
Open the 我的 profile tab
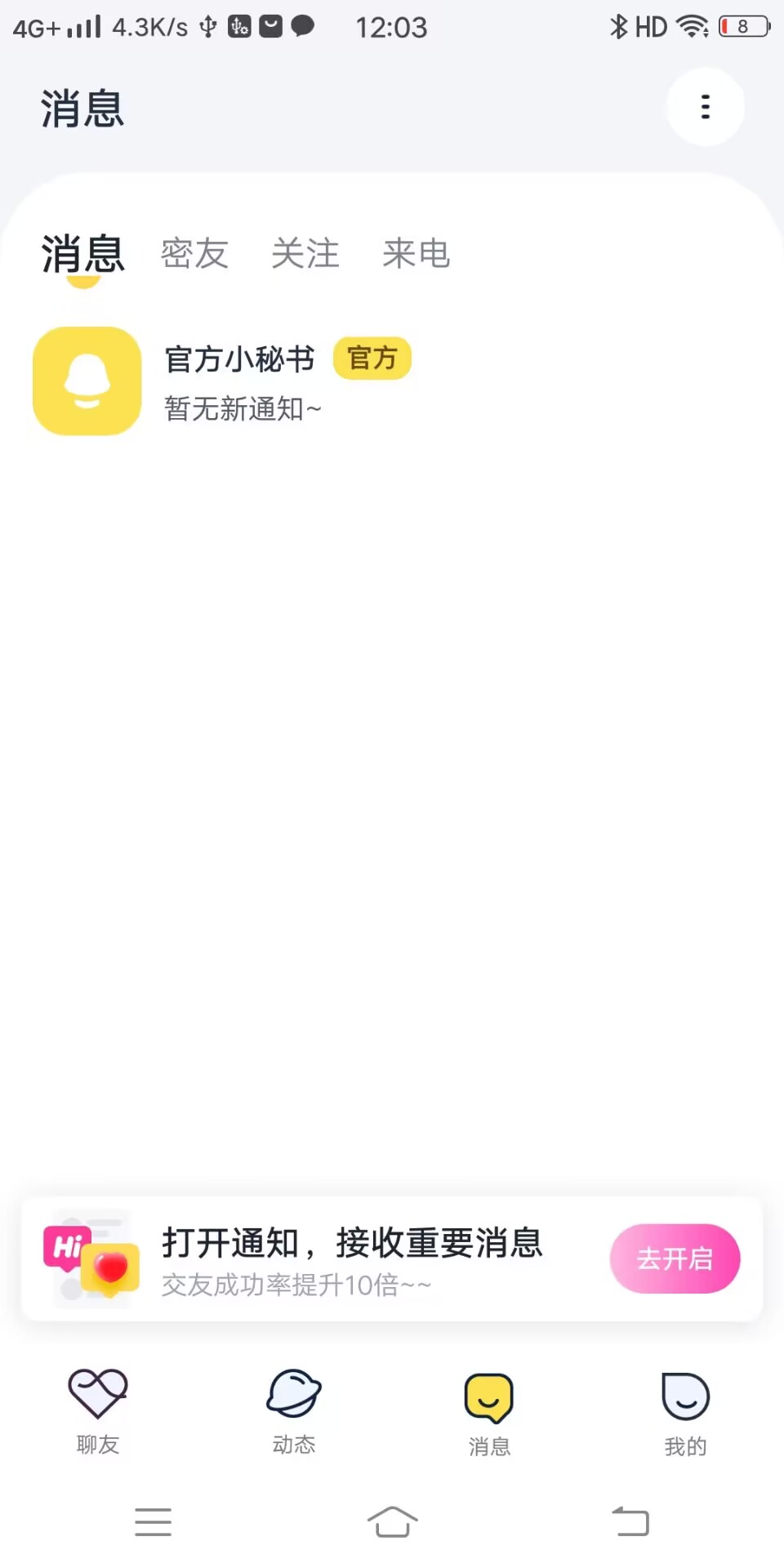[x=685, y=1414]
